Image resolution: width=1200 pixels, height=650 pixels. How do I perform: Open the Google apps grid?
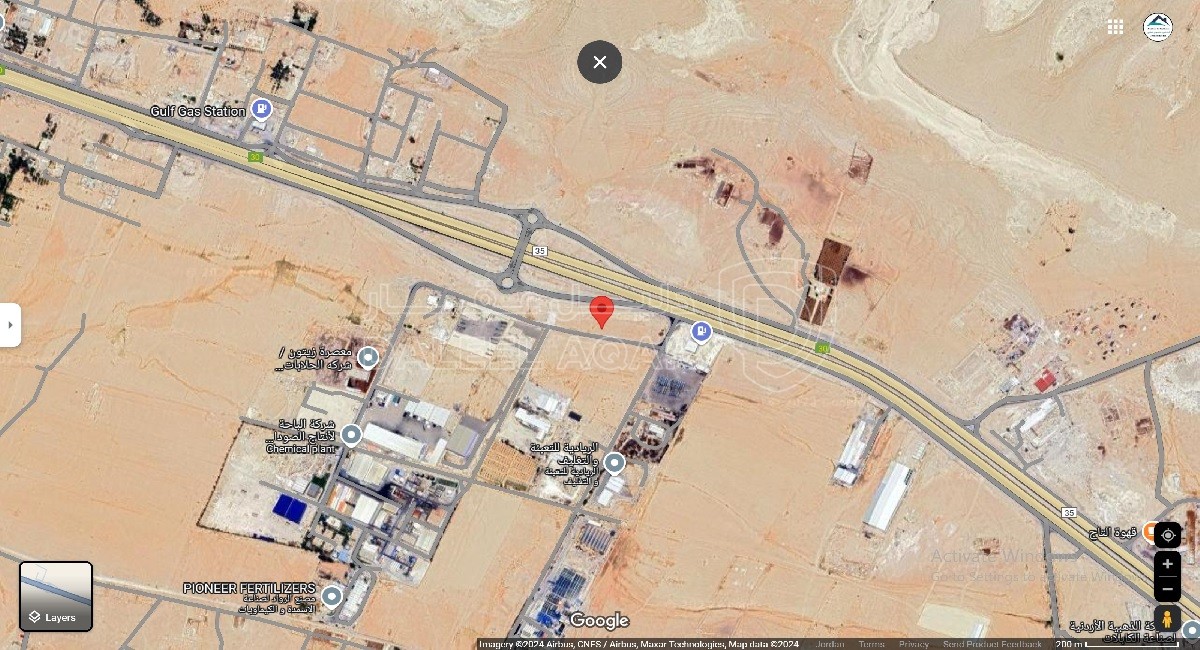tap(1115, 27)
